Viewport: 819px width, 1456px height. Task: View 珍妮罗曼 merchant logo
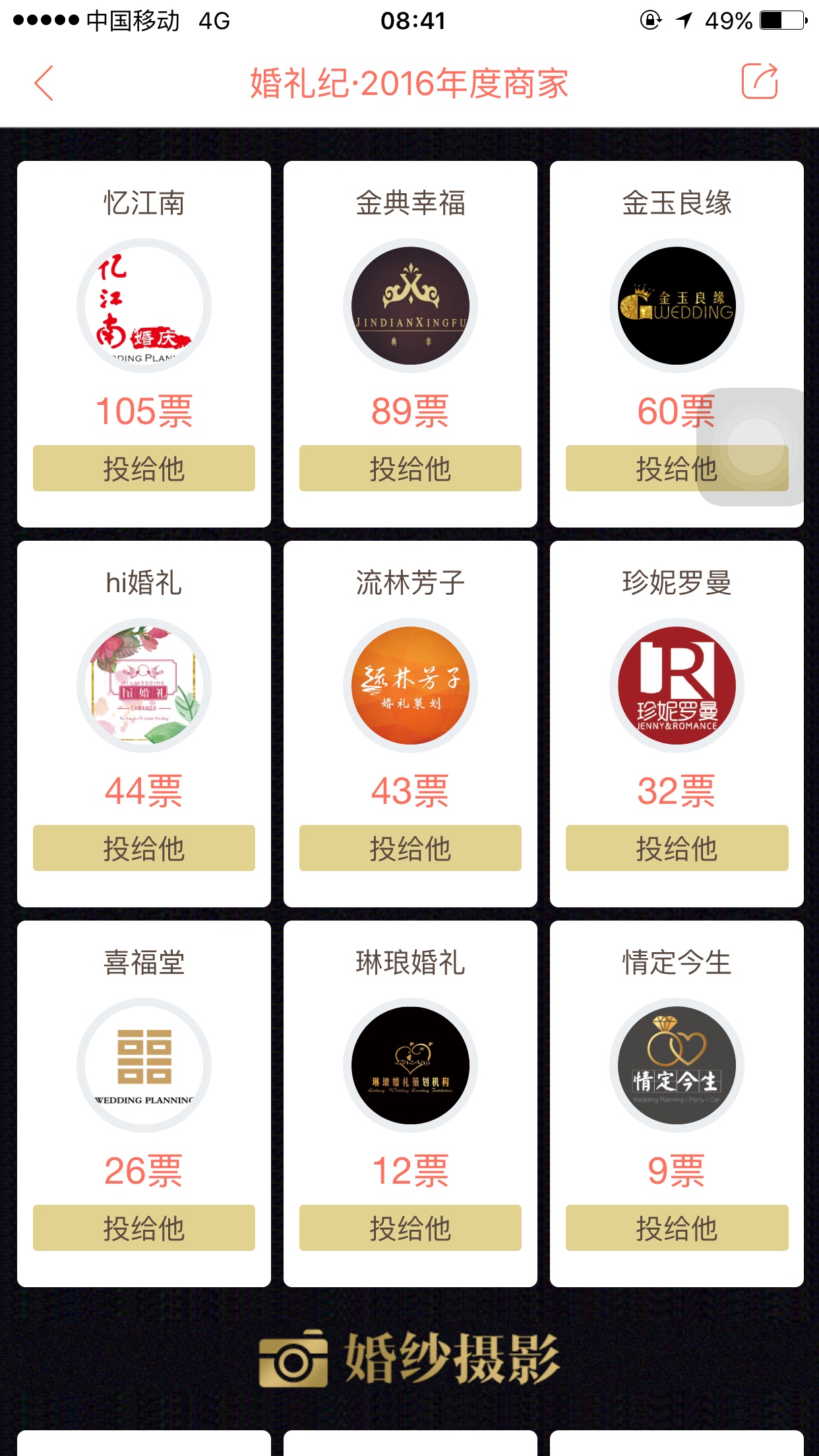(677, 686)
